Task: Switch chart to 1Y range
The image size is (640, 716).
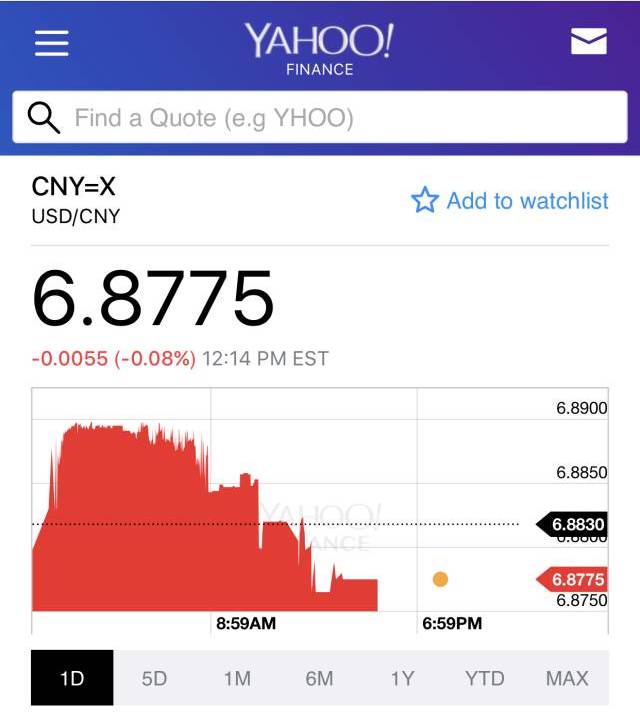Action: (402, 678)
